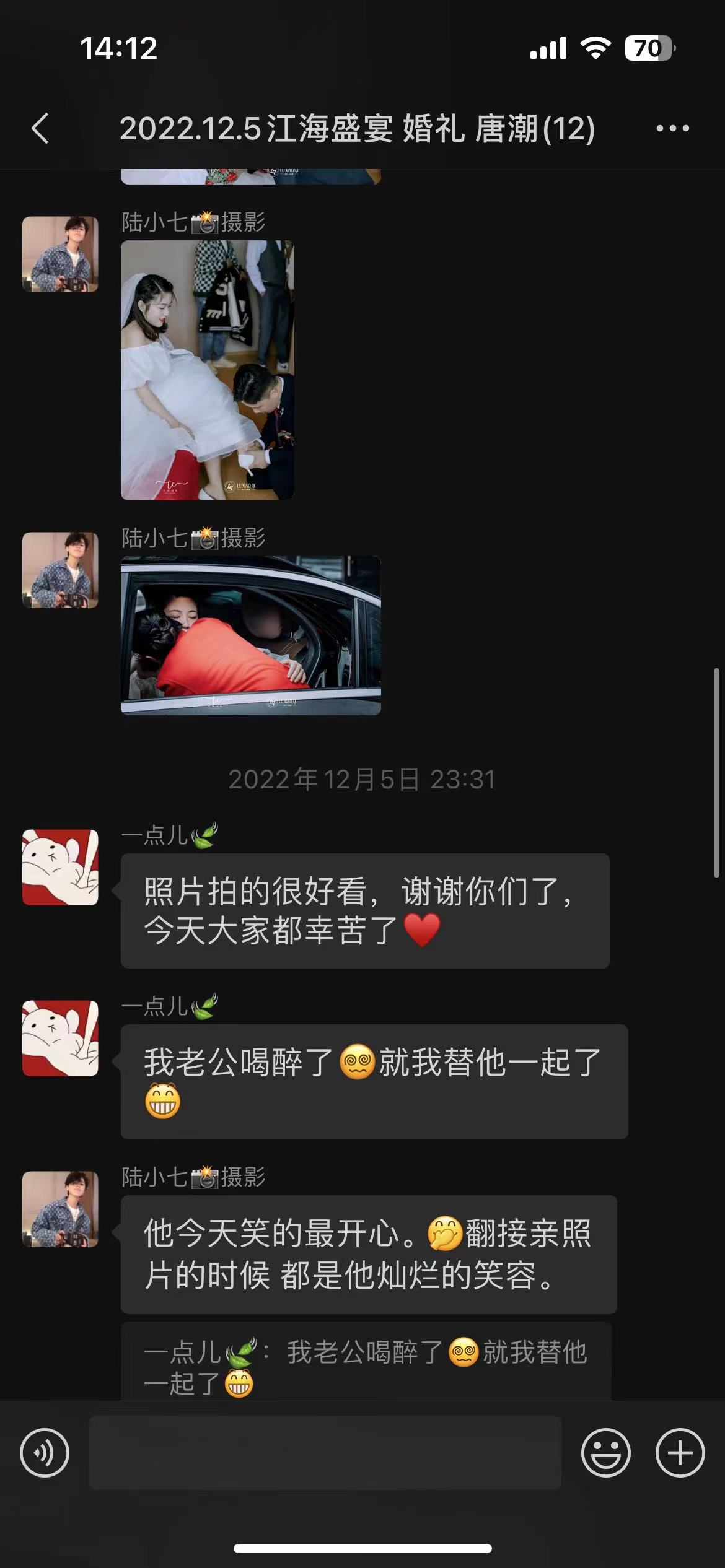This screenshot has width=725, height=1568.
Task: Open the bride in white dress photo
Action: pos(208,370)
